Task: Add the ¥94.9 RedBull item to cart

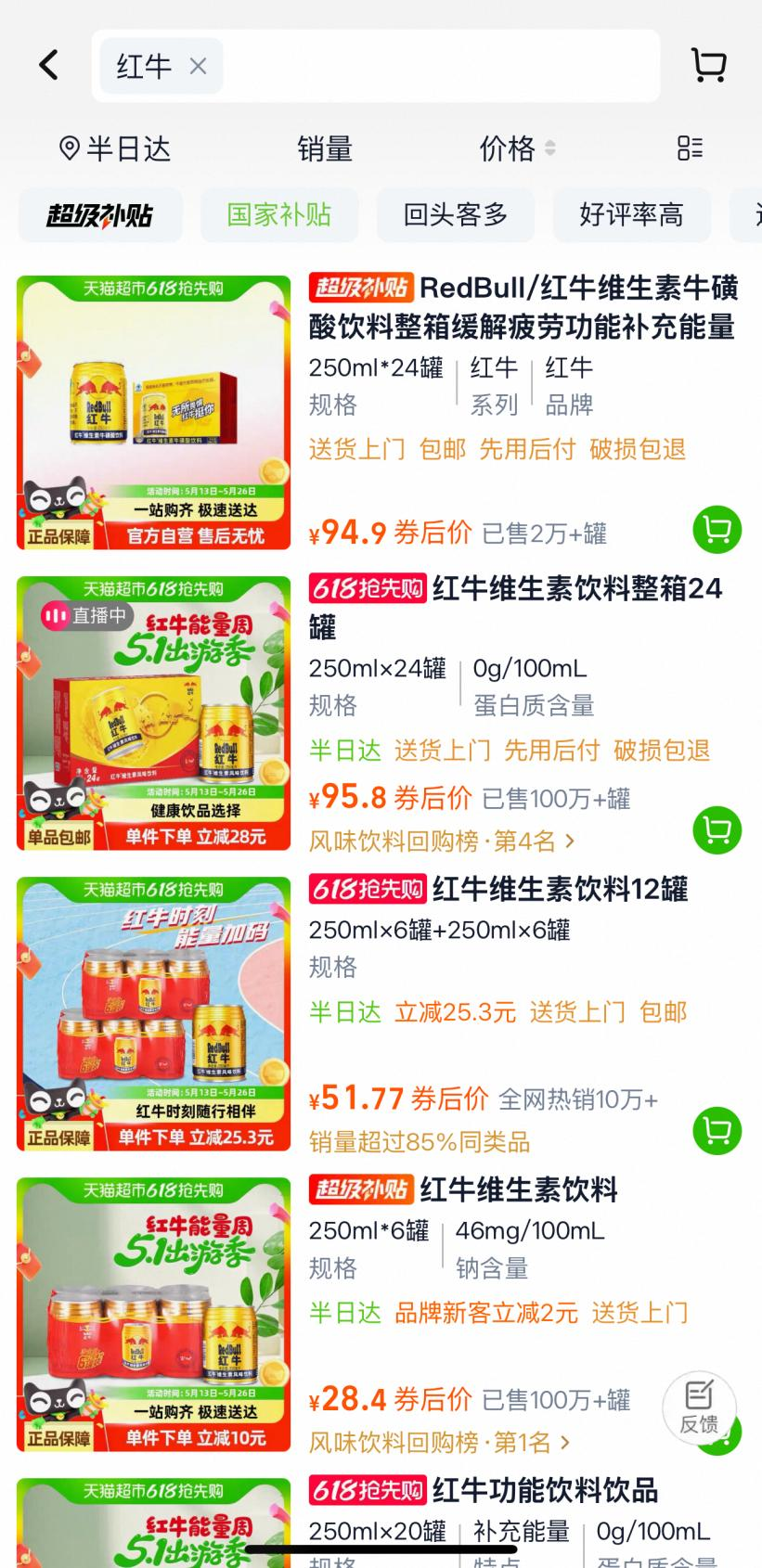Action: point(717,530)
